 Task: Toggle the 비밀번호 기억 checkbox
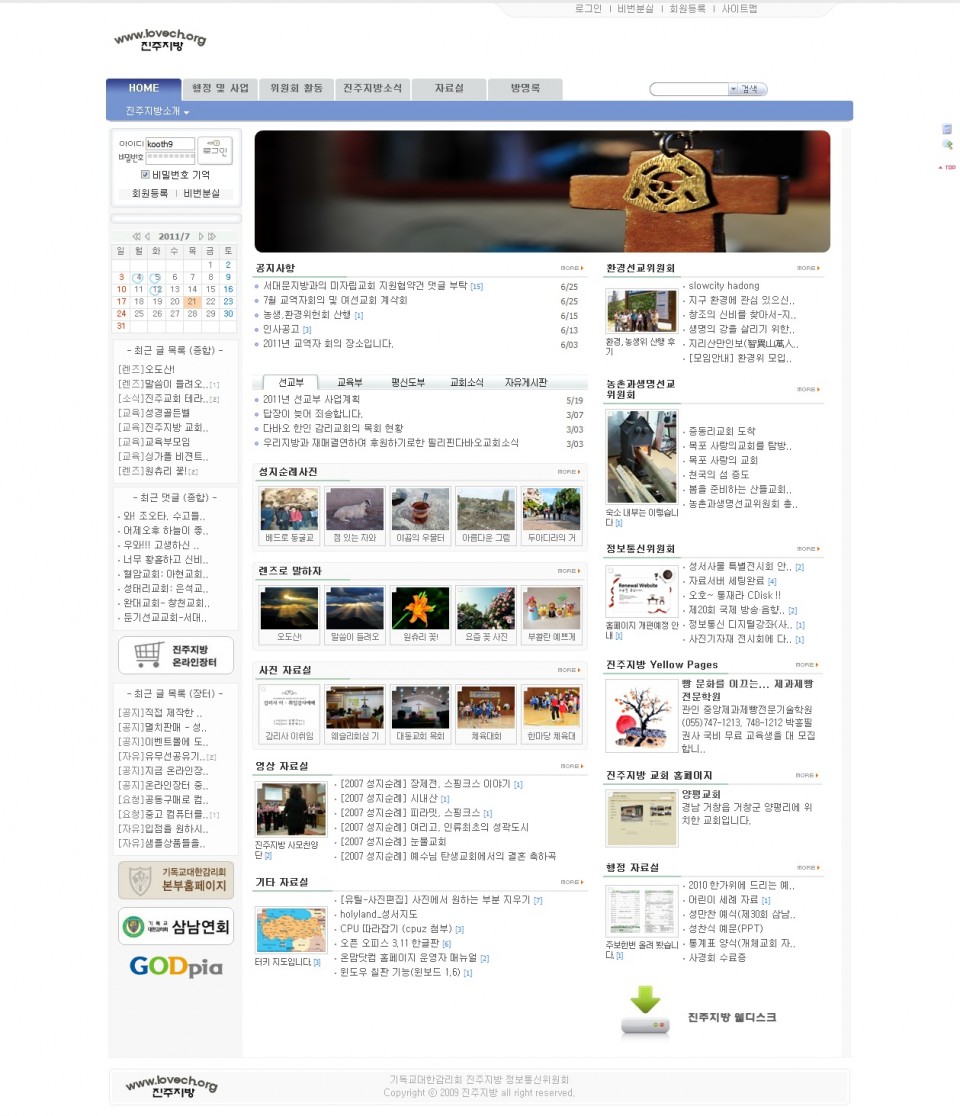[x=145, y=175]
